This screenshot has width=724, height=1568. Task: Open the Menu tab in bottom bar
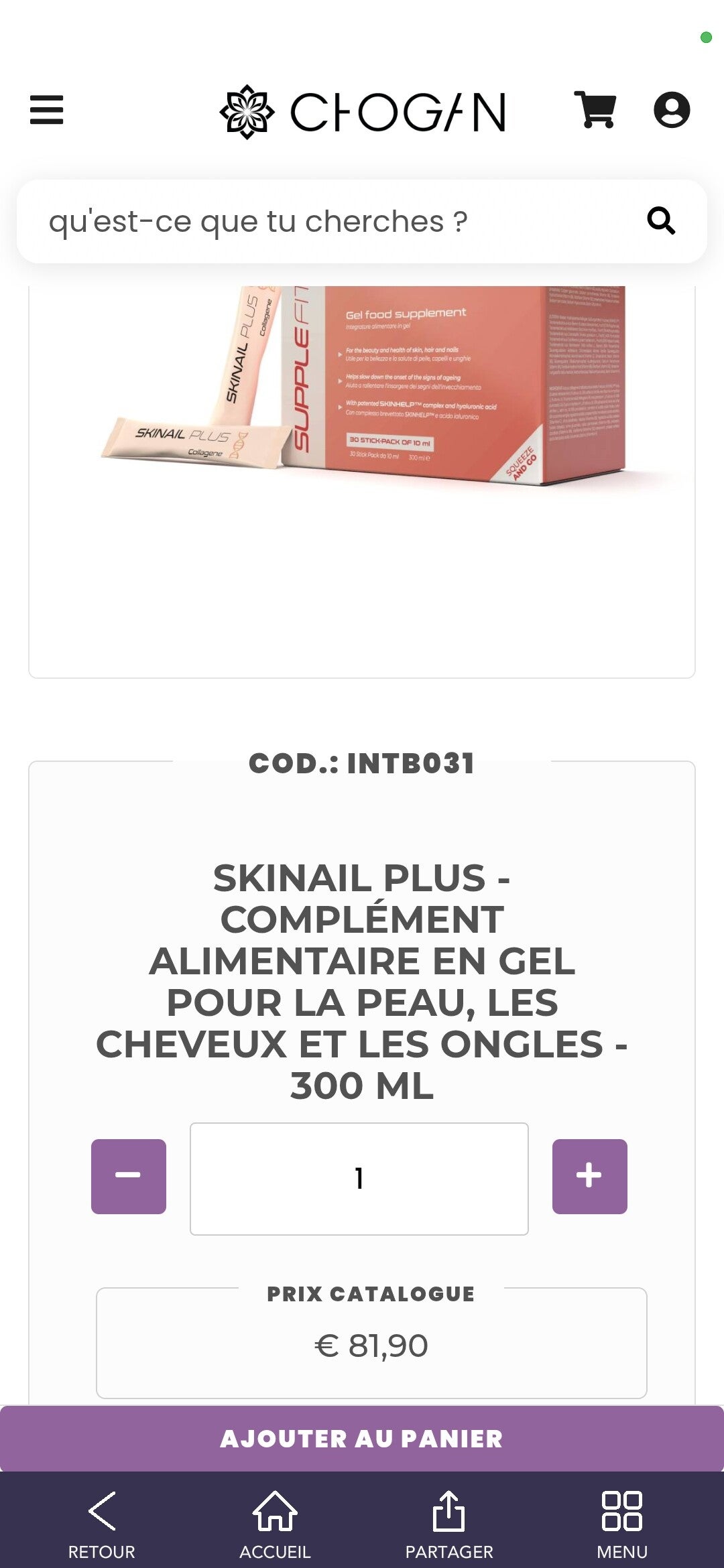click(x=622, y=1520)
